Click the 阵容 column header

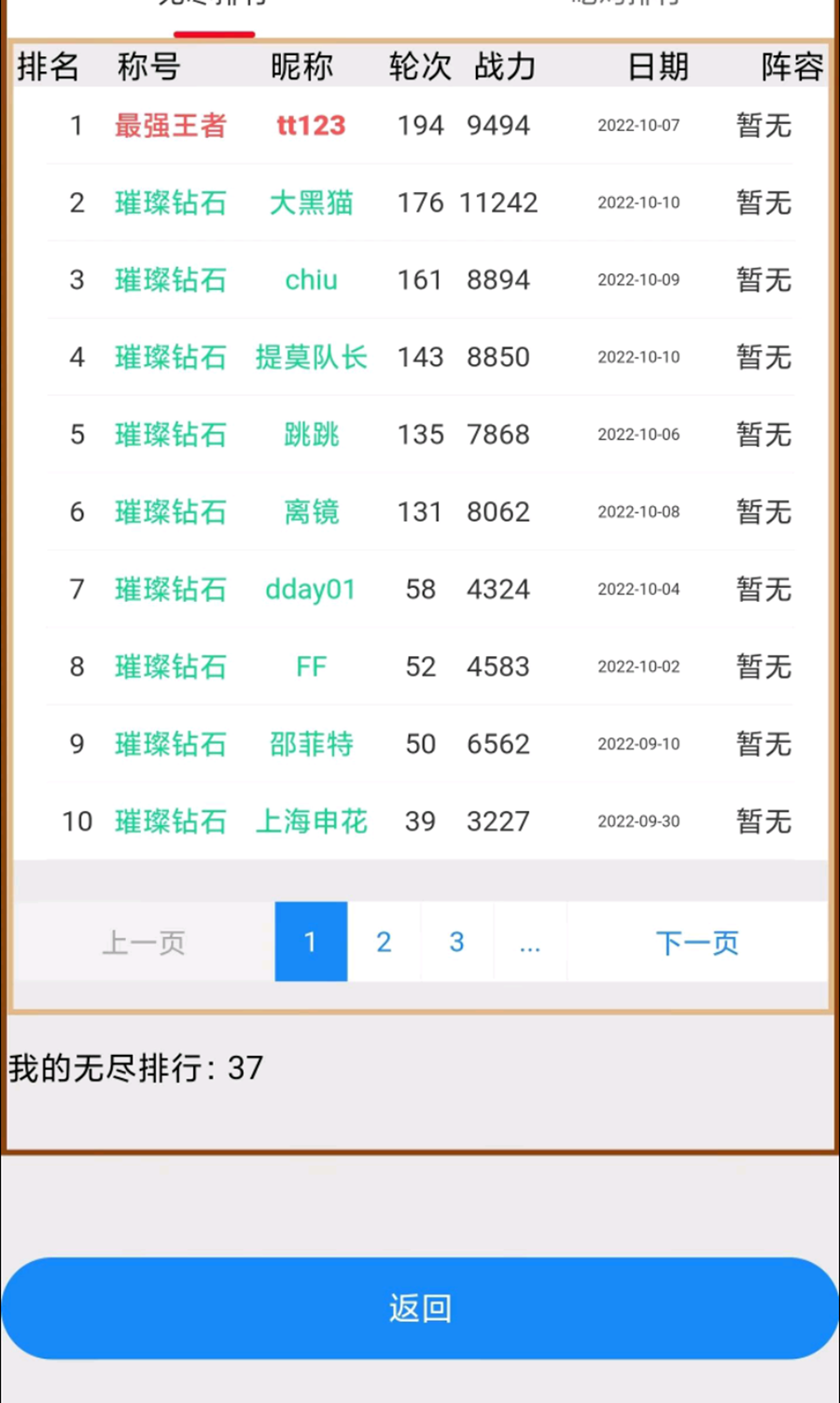[x=792, y=66]
